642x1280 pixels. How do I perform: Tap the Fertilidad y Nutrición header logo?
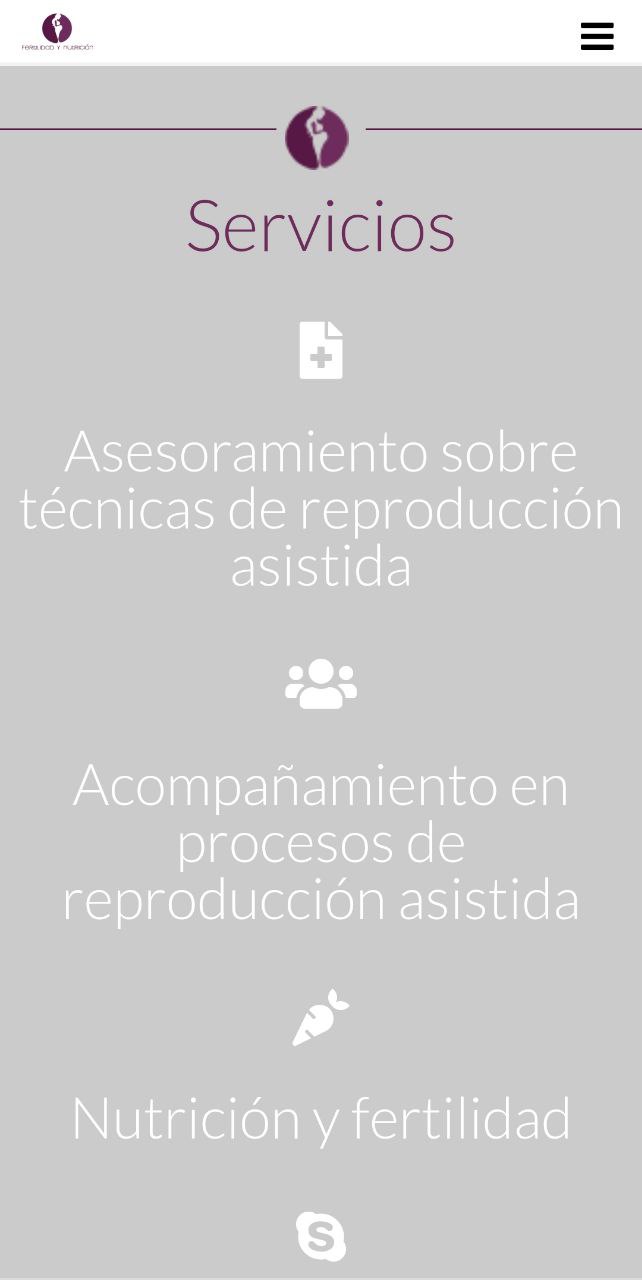57,32
